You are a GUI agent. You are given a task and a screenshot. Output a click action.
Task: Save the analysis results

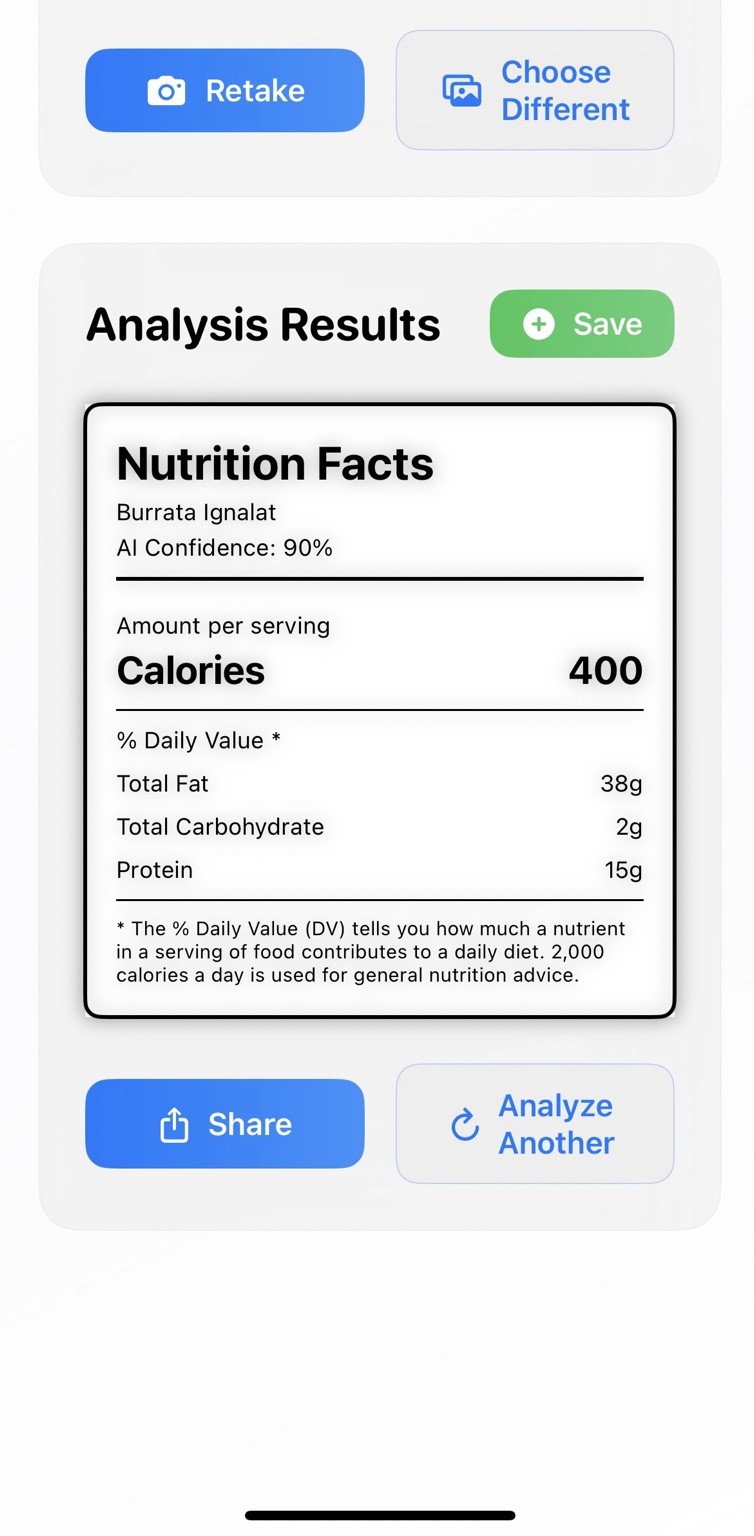(x=581, y=324)
